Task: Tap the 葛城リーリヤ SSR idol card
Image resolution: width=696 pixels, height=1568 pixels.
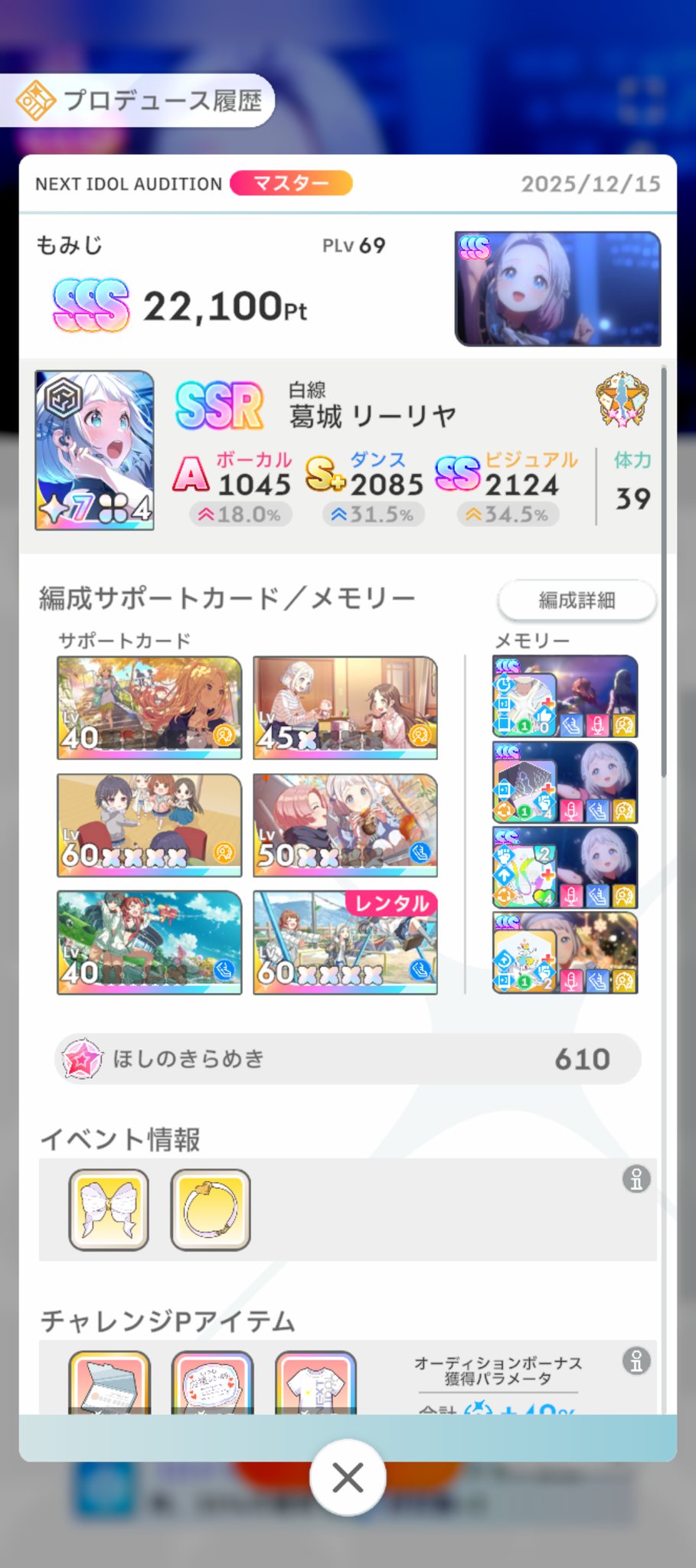Action: (94, 451)
